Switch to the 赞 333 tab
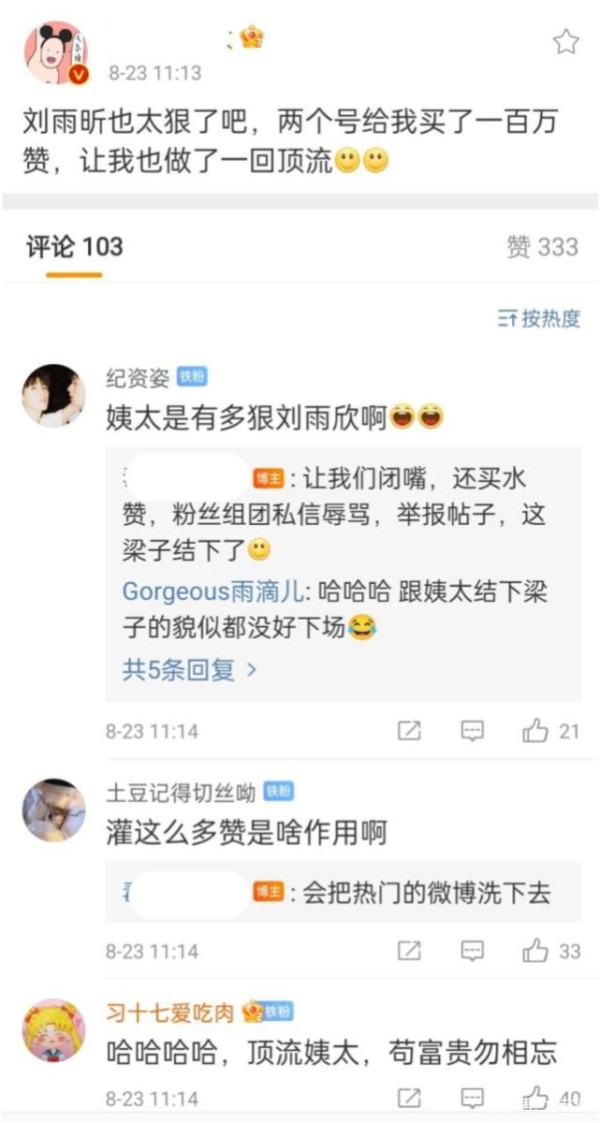 (542, 247)
